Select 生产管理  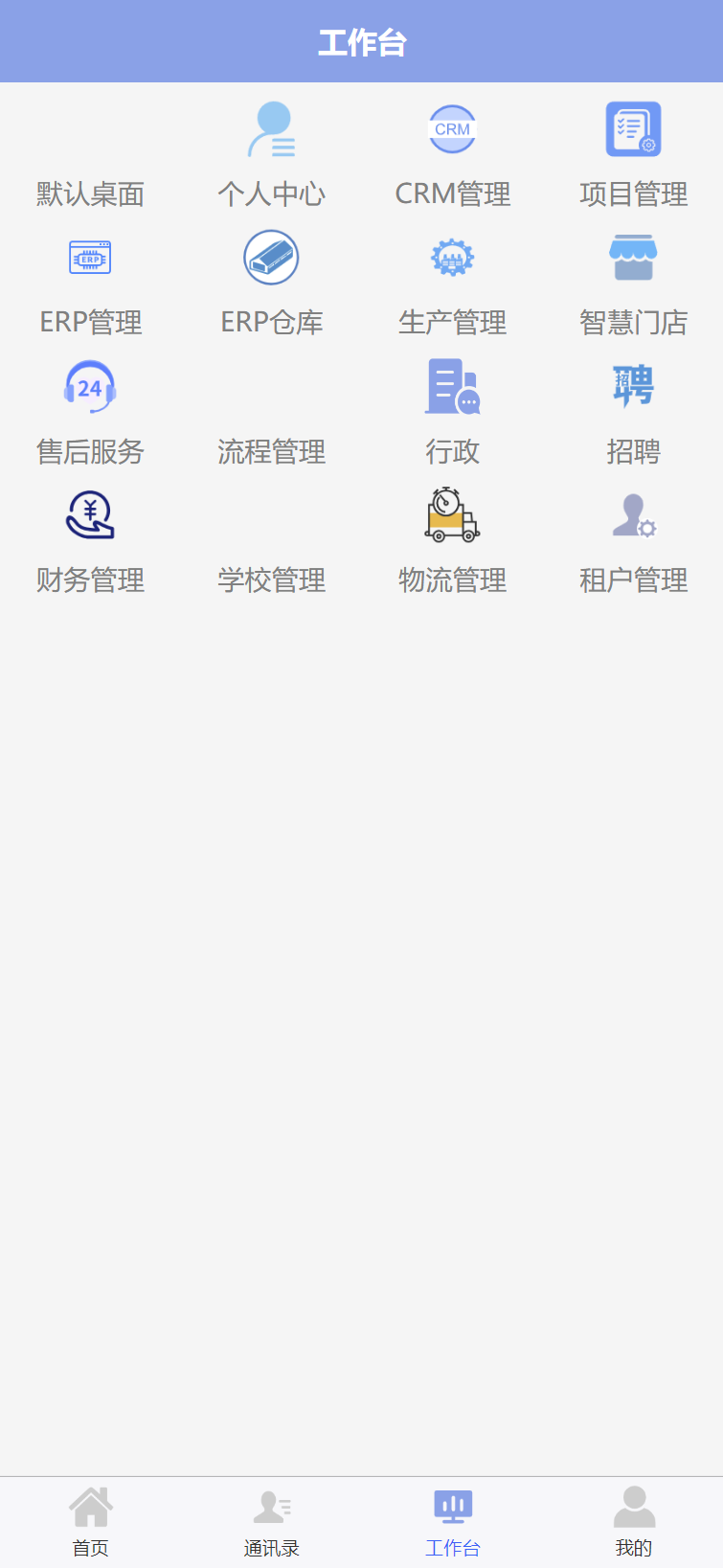[x=452, y=284]
